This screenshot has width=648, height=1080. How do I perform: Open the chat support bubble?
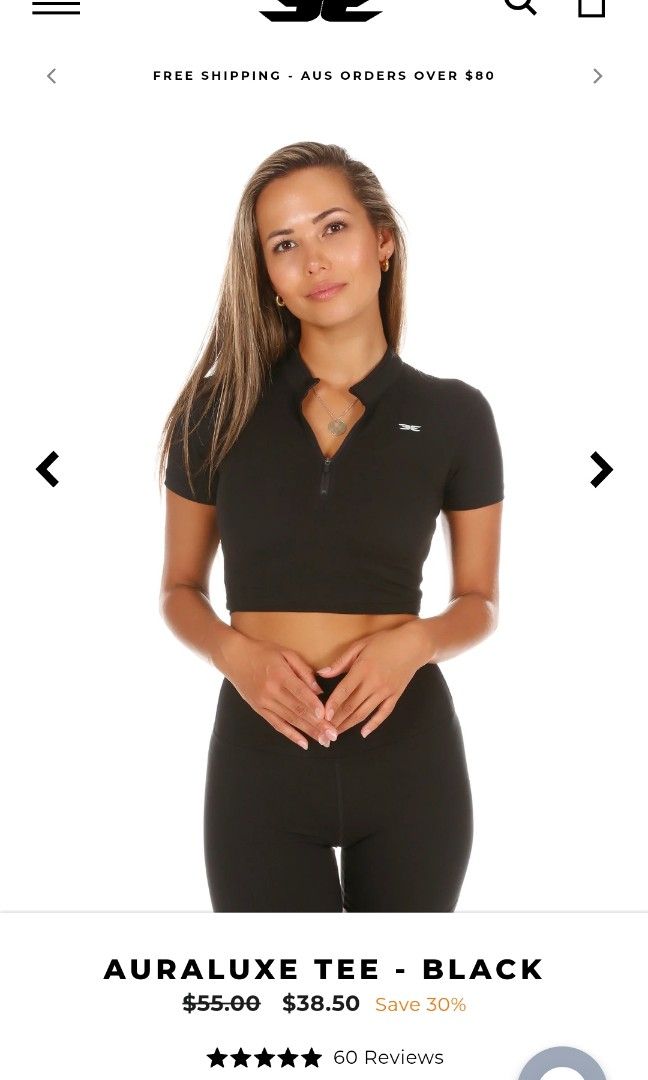(x=563, y=1063)
